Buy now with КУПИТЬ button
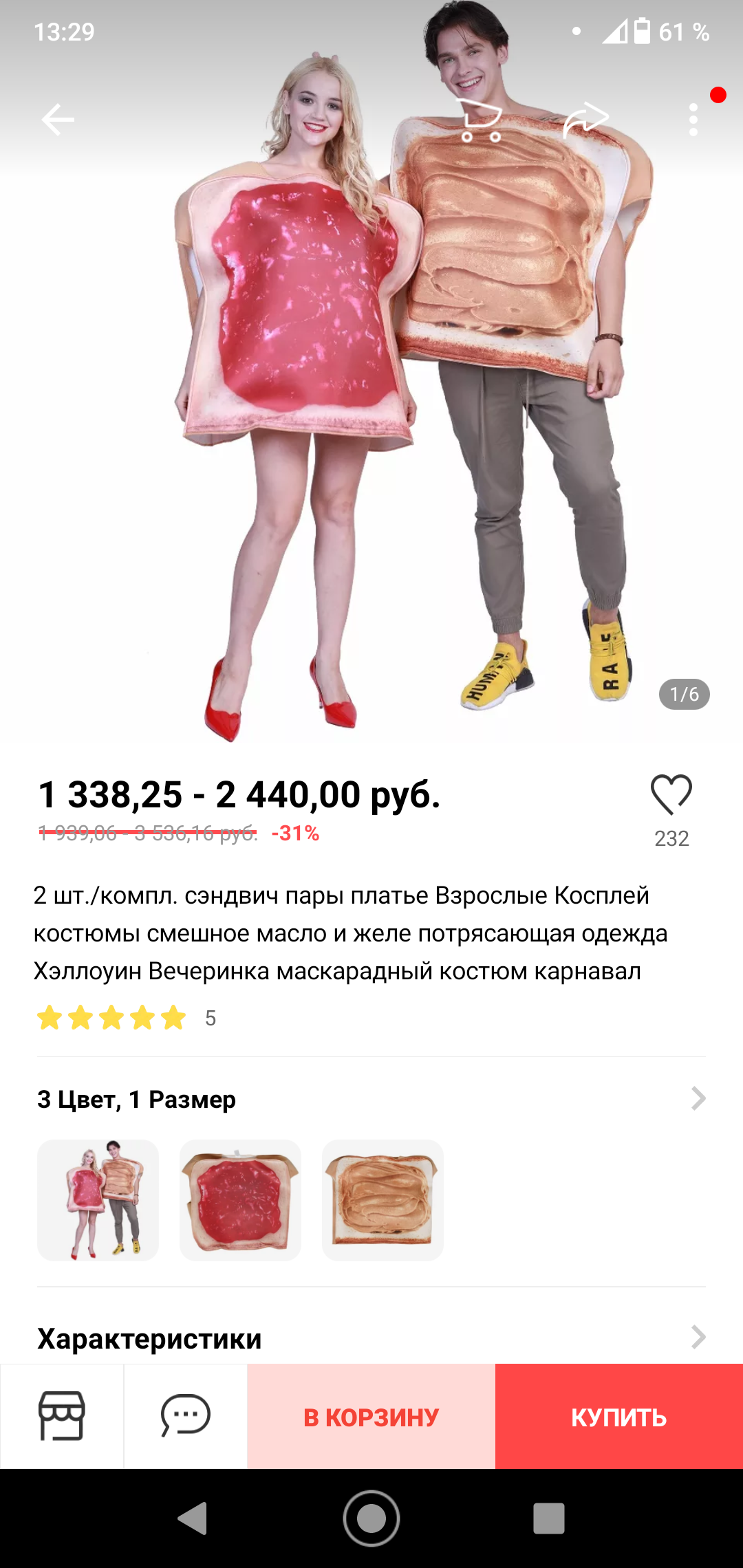The image size is (743, 1568). tap(619, 1417)
